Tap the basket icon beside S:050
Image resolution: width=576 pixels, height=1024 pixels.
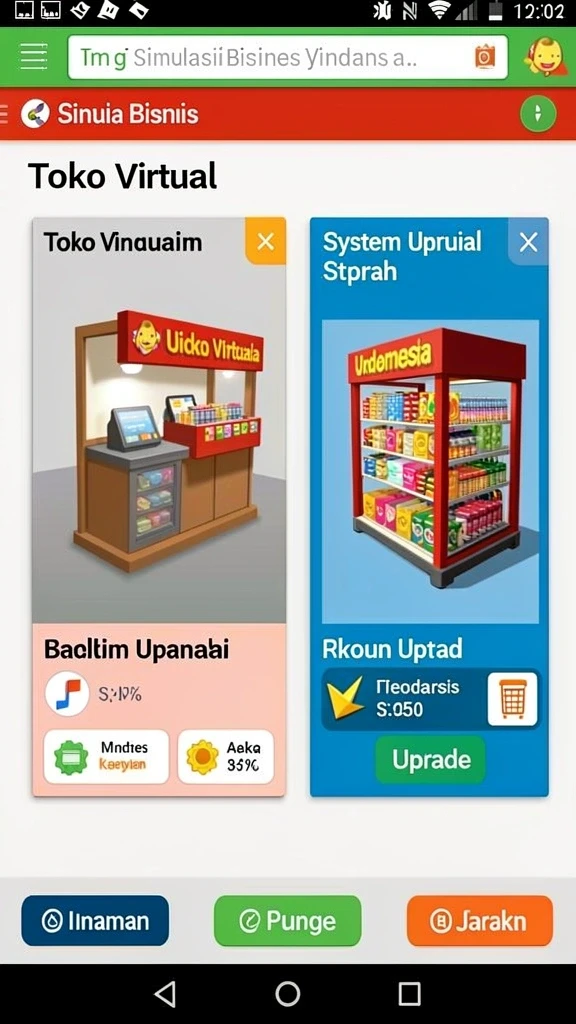[513, 699]
